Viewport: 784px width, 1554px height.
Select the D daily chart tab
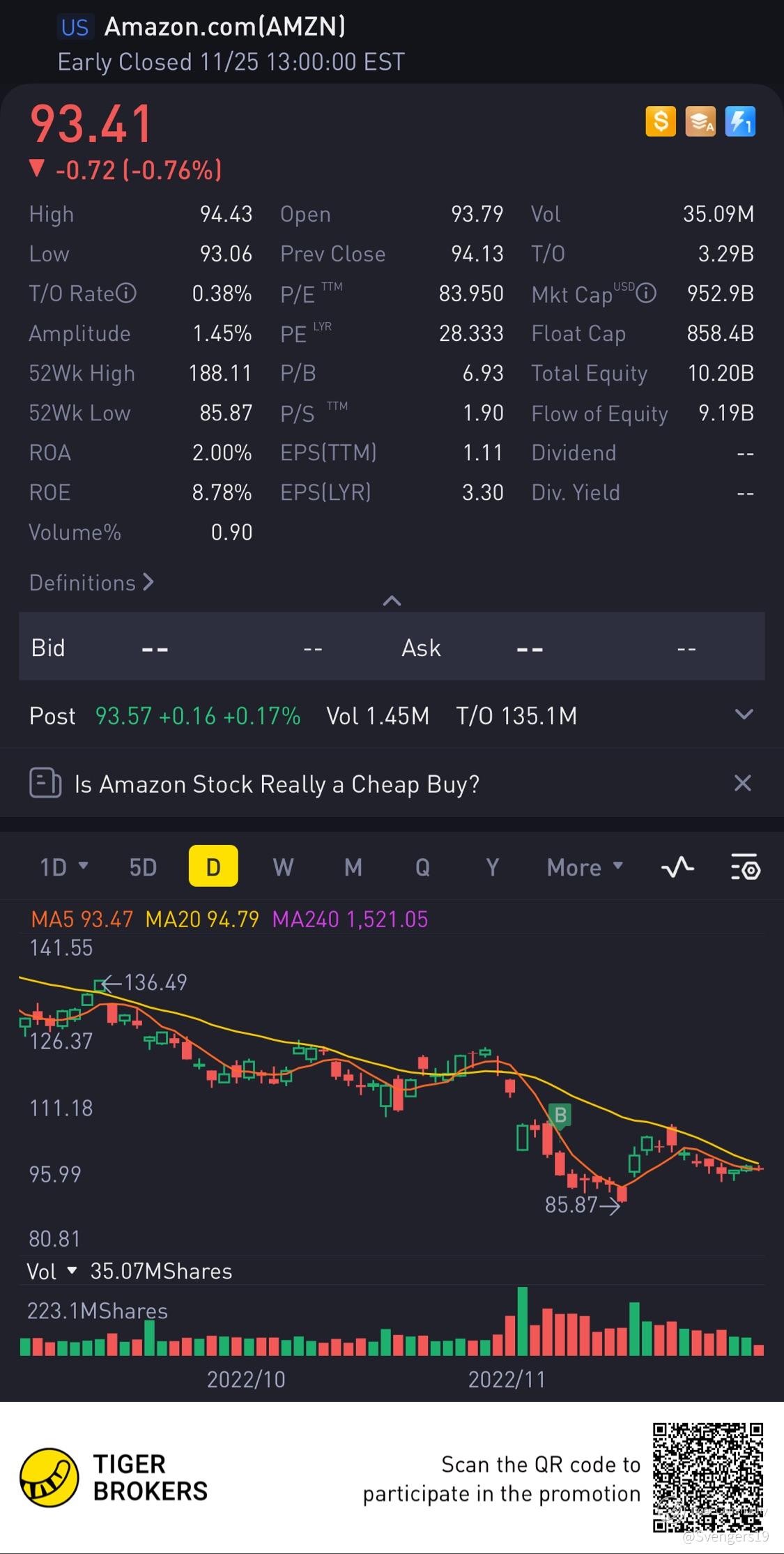coord(213,867)
